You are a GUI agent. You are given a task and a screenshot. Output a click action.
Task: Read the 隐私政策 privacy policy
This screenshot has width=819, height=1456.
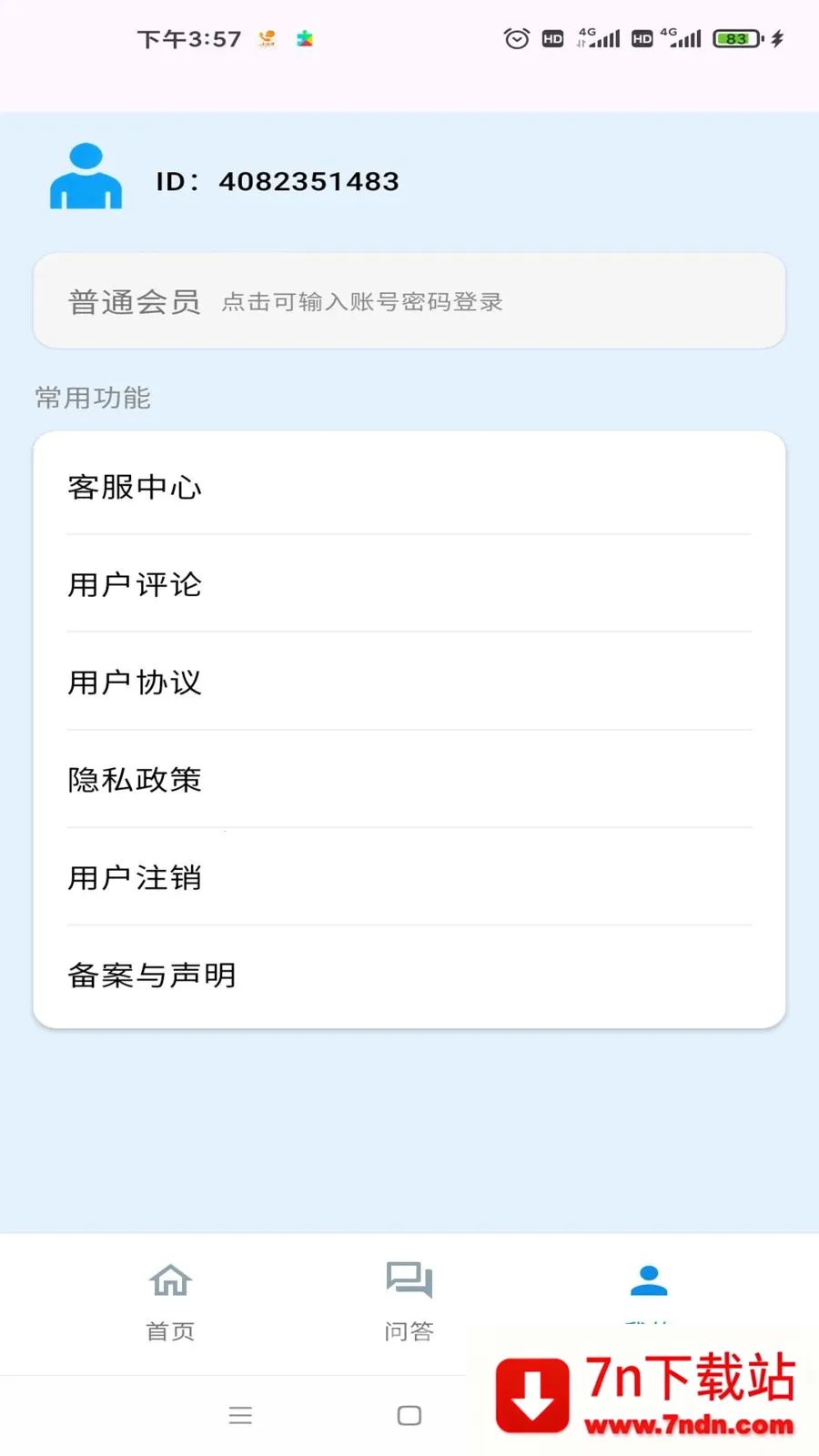click(x=134, y=780)
